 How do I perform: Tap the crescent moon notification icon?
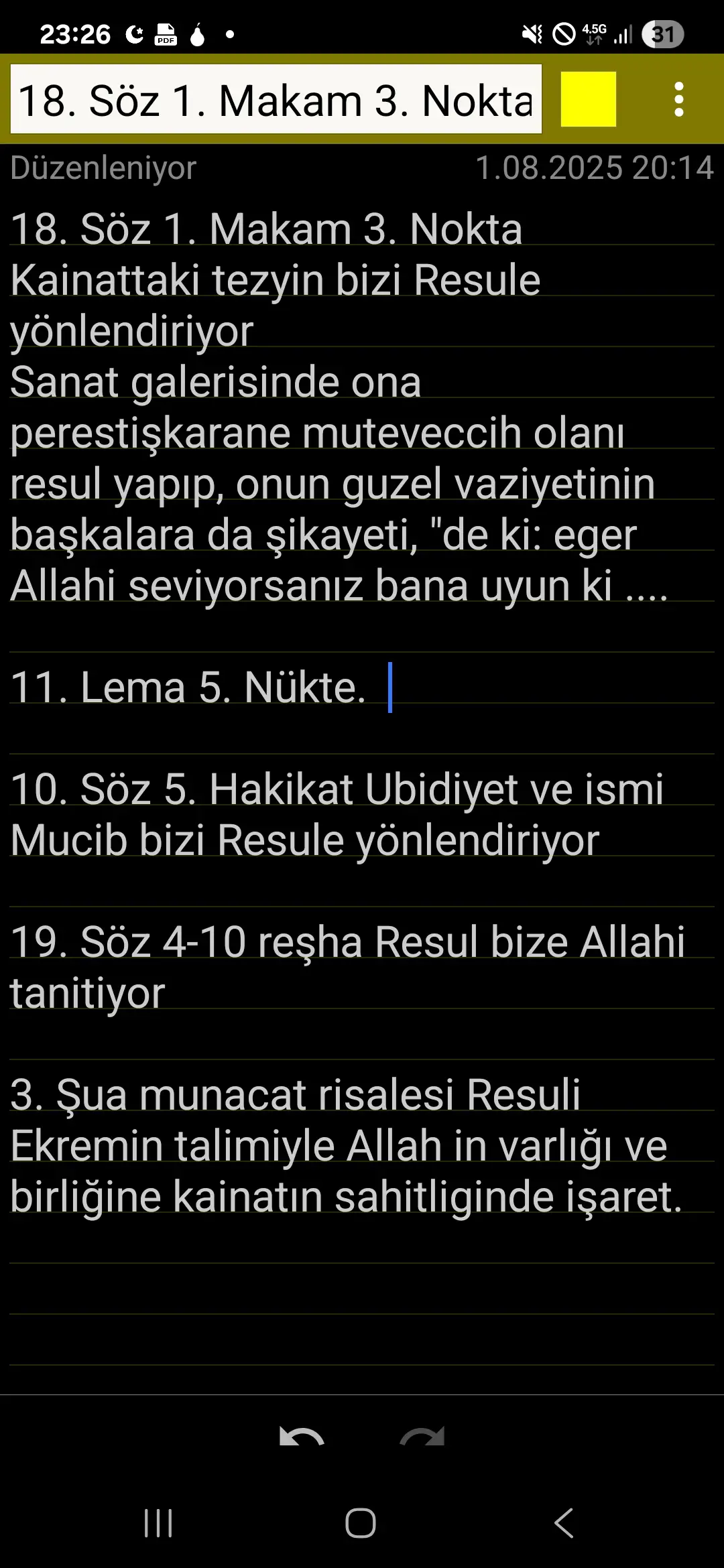click(x=133, y=32)
